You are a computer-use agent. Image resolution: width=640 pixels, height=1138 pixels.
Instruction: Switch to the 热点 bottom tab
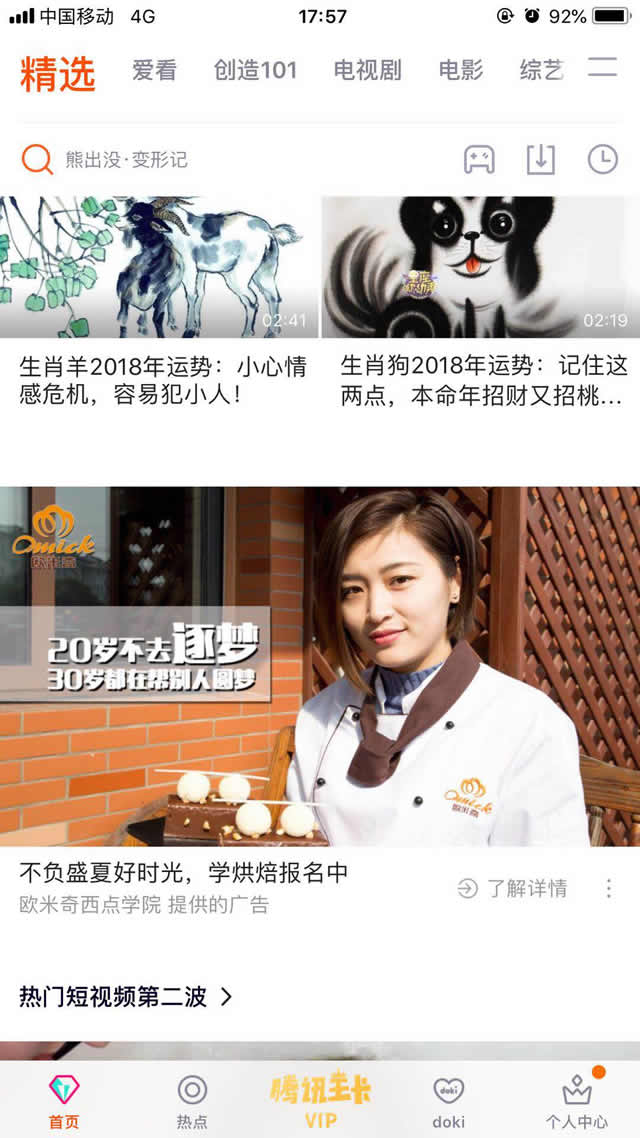point(192,1100)
